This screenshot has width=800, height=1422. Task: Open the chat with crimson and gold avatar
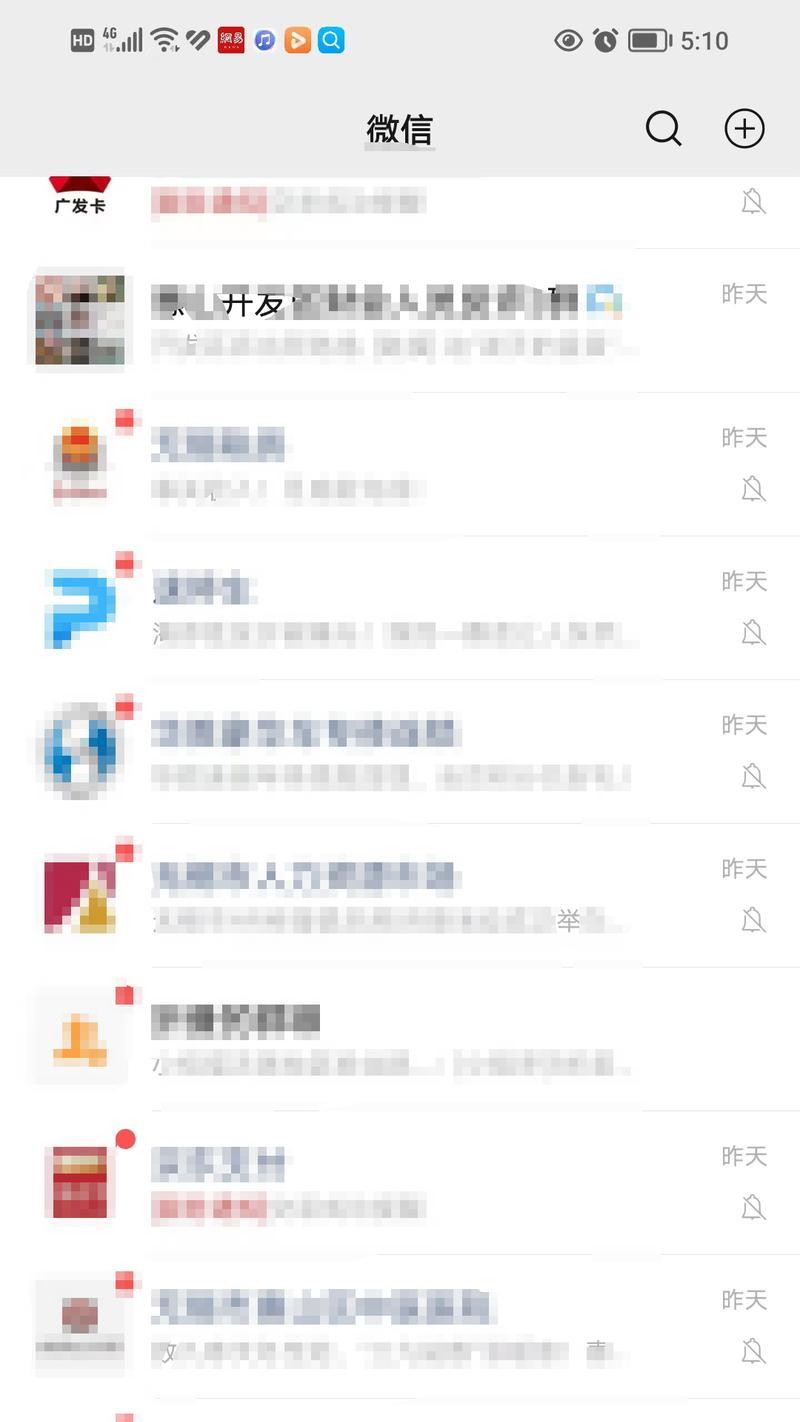(400, 894)
